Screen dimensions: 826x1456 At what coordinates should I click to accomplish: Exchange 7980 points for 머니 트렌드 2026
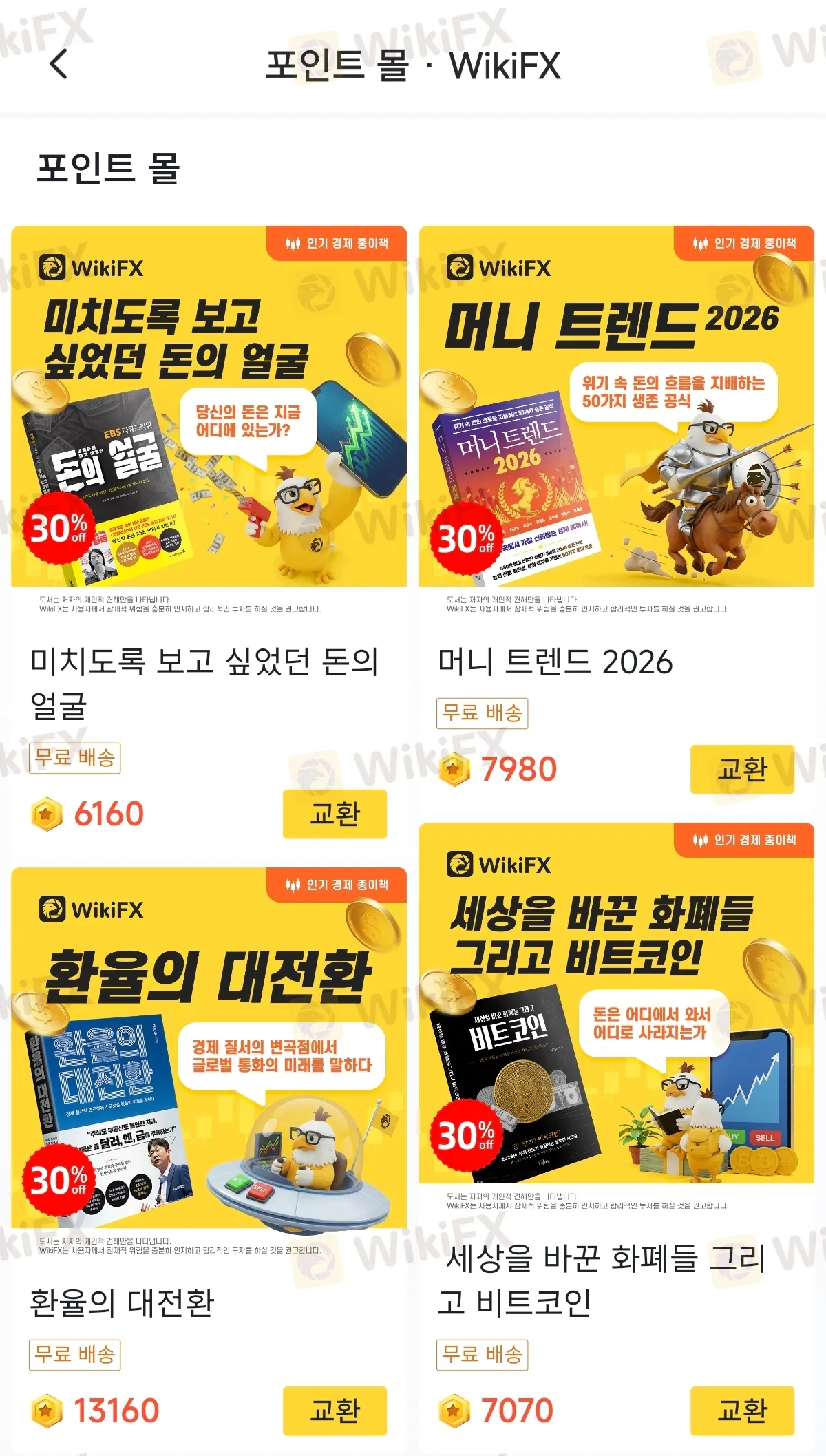[742, 769]
